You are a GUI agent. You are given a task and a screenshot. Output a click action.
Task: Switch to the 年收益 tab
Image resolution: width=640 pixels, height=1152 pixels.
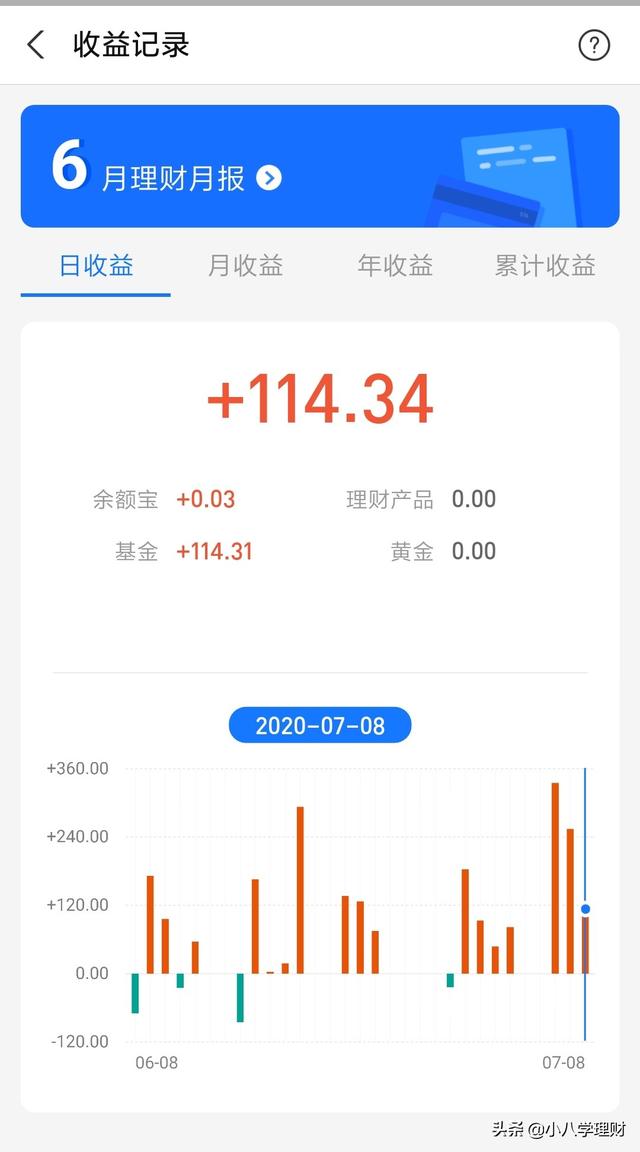(x=395, y=265)
